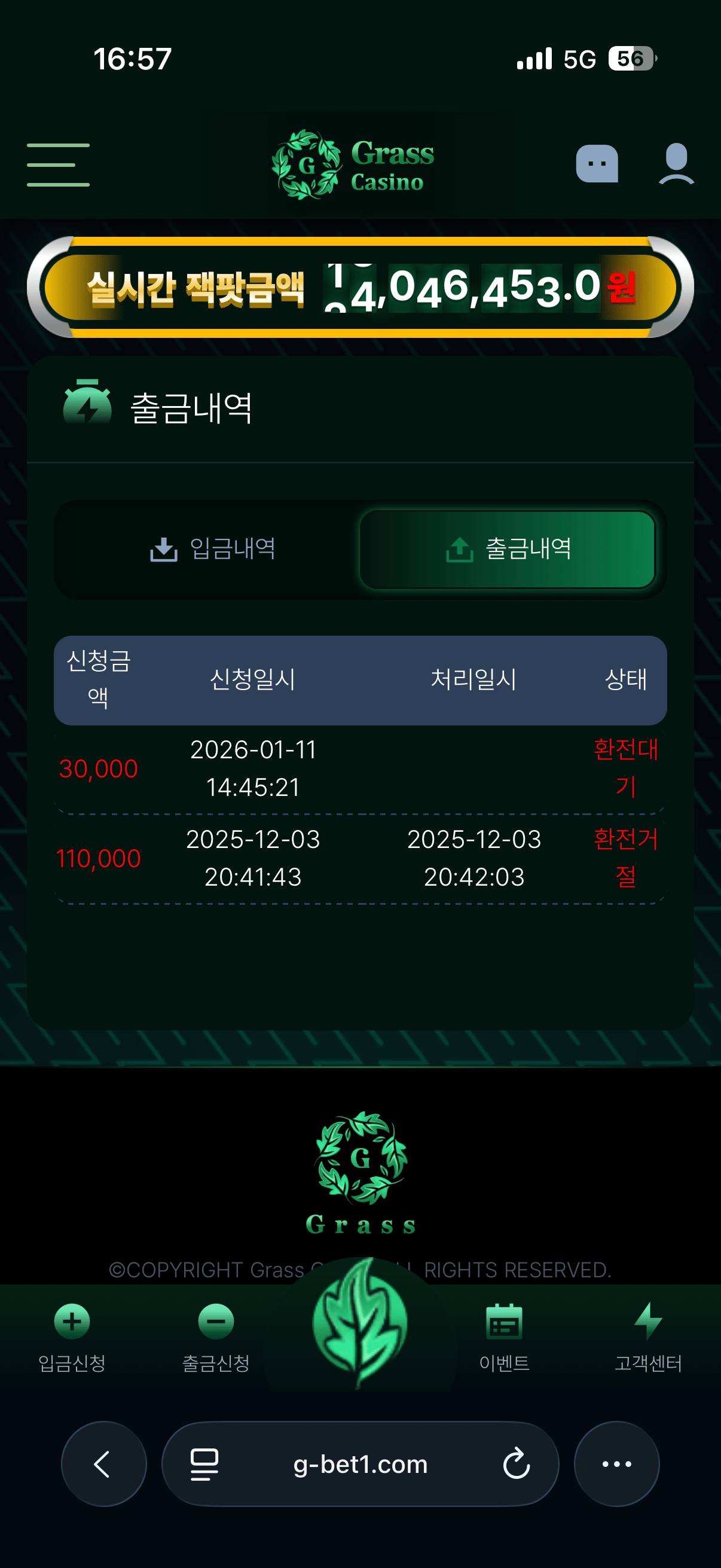Select the 출금내역 tab

tap(508, 549)
